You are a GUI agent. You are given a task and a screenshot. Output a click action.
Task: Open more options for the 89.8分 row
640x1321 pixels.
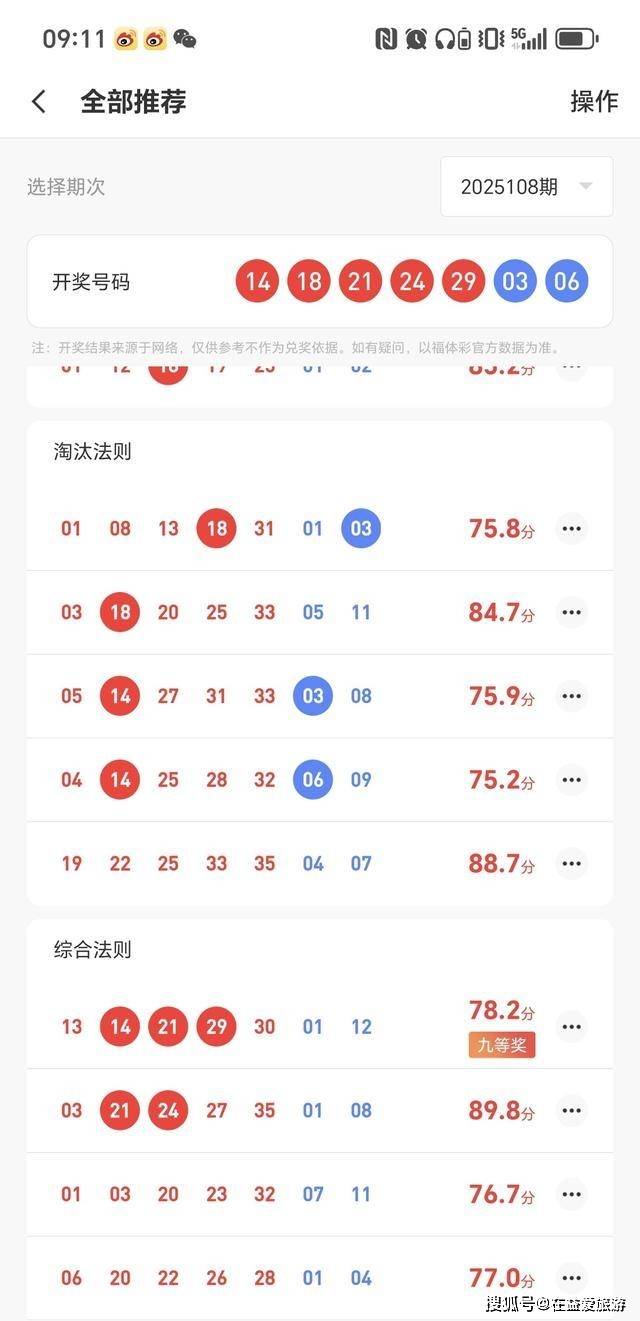coord(571,1110)
